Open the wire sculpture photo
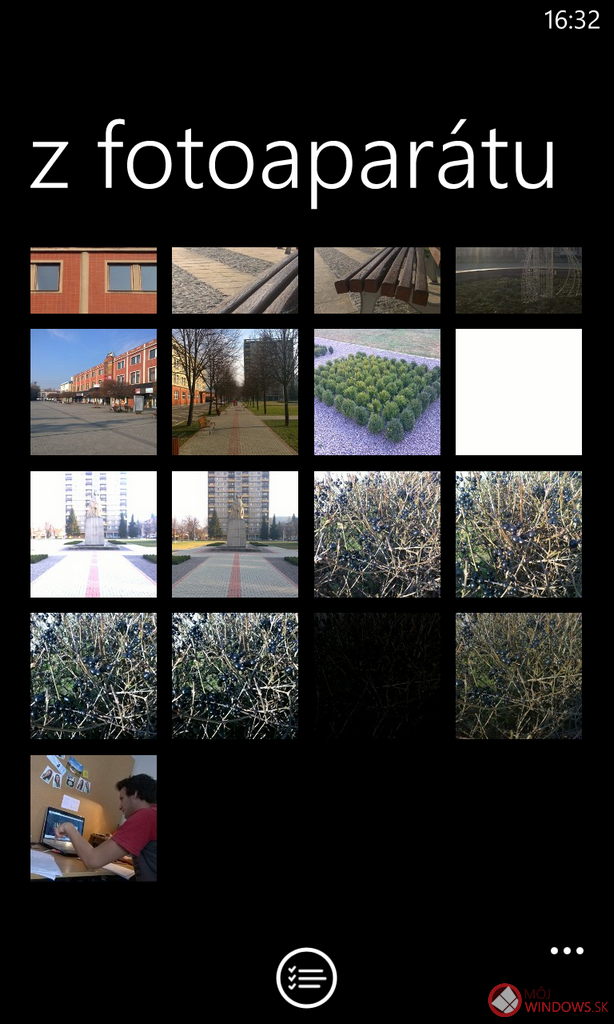Image resolution: width=614 pixels, height=1024 pixels. (519, 281)
